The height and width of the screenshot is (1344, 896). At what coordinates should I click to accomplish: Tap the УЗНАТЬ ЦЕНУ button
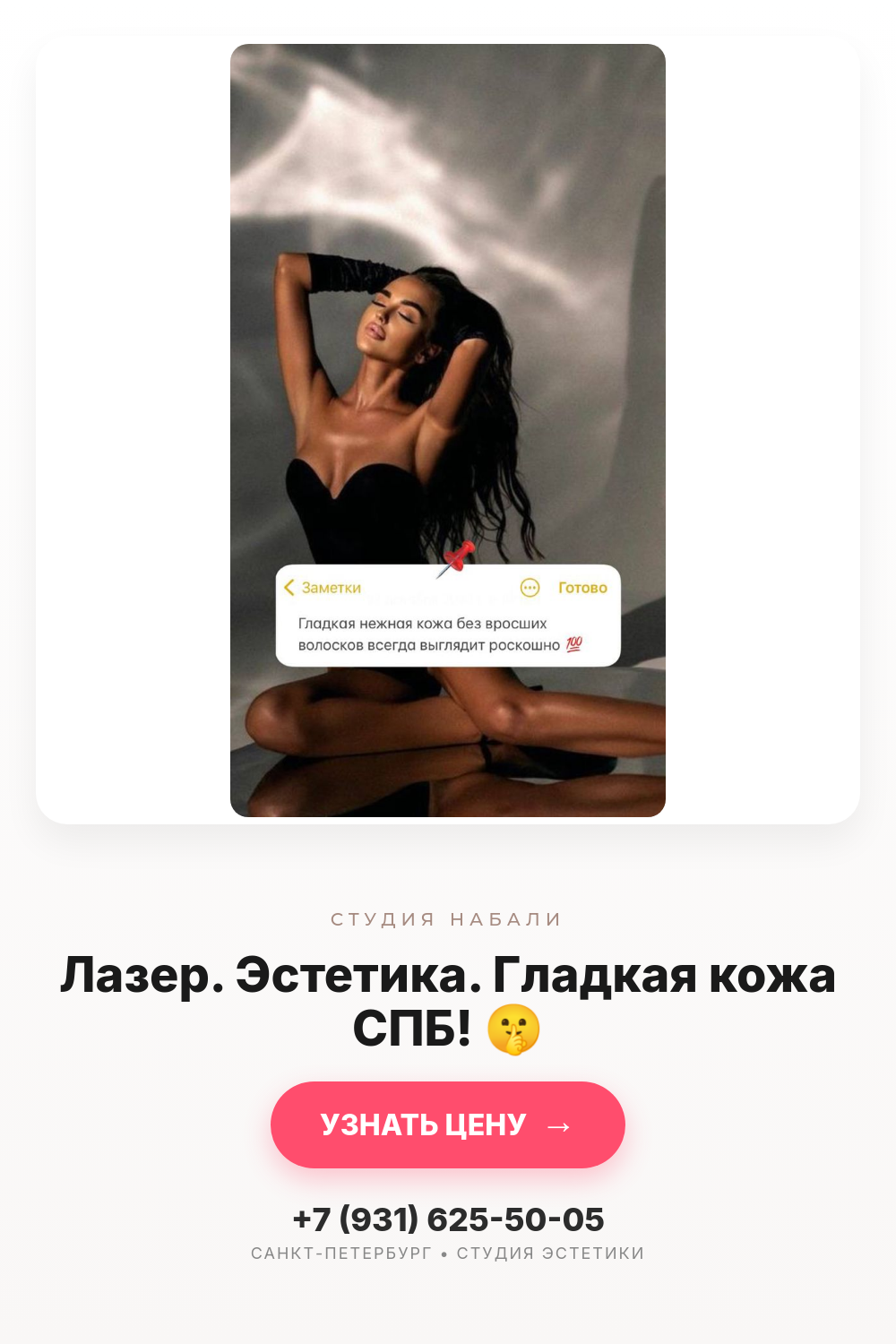click(x=447, y=1124)
